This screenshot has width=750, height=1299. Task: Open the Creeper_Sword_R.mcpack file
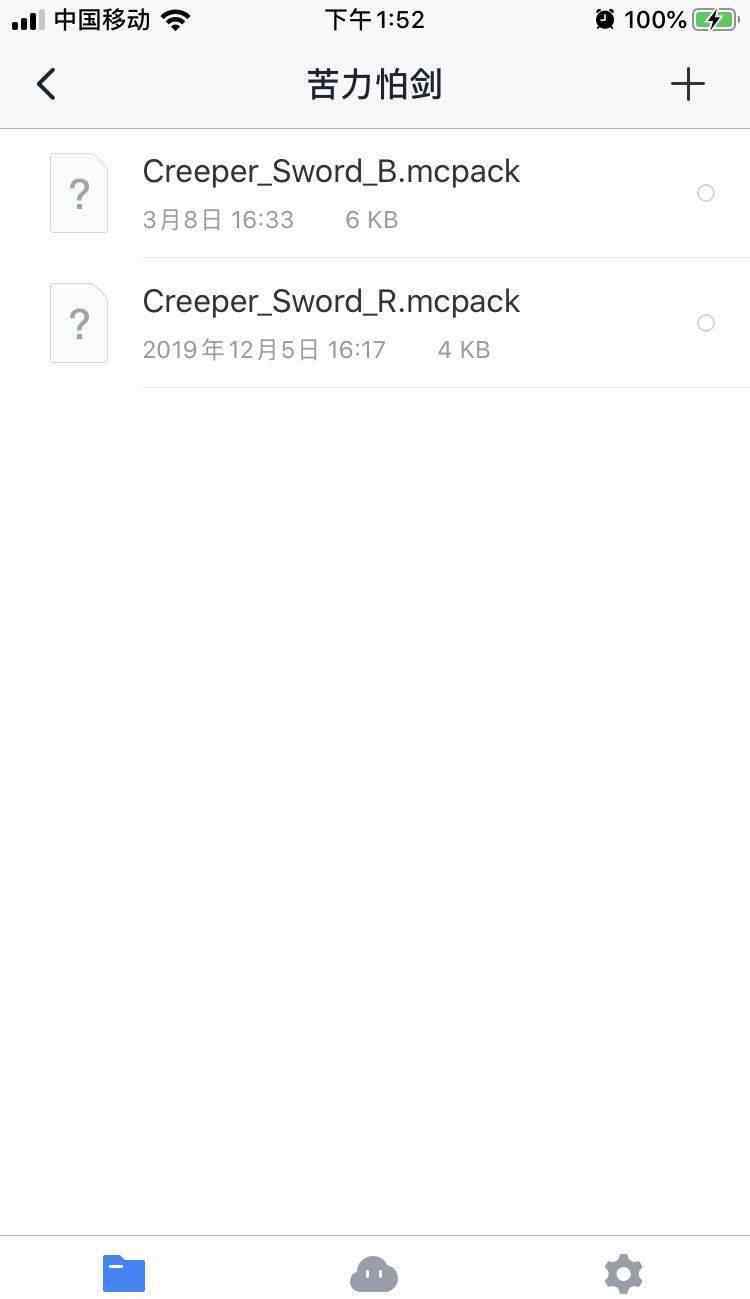click(375, 323)
